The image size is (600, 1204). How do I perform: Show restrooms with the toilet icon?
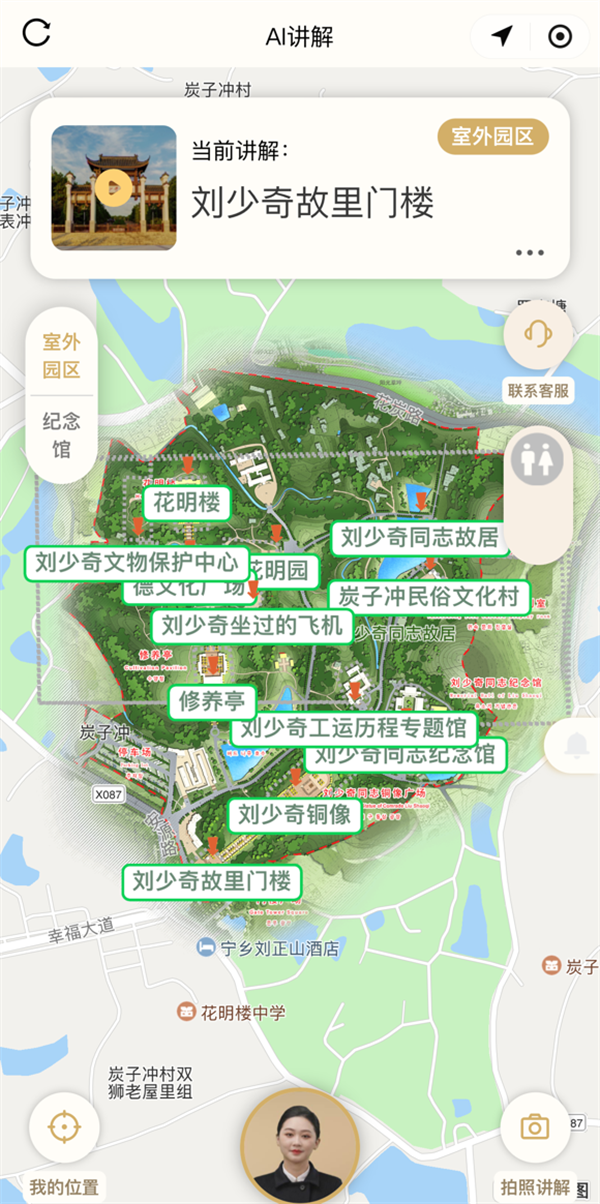pos(538,461)
